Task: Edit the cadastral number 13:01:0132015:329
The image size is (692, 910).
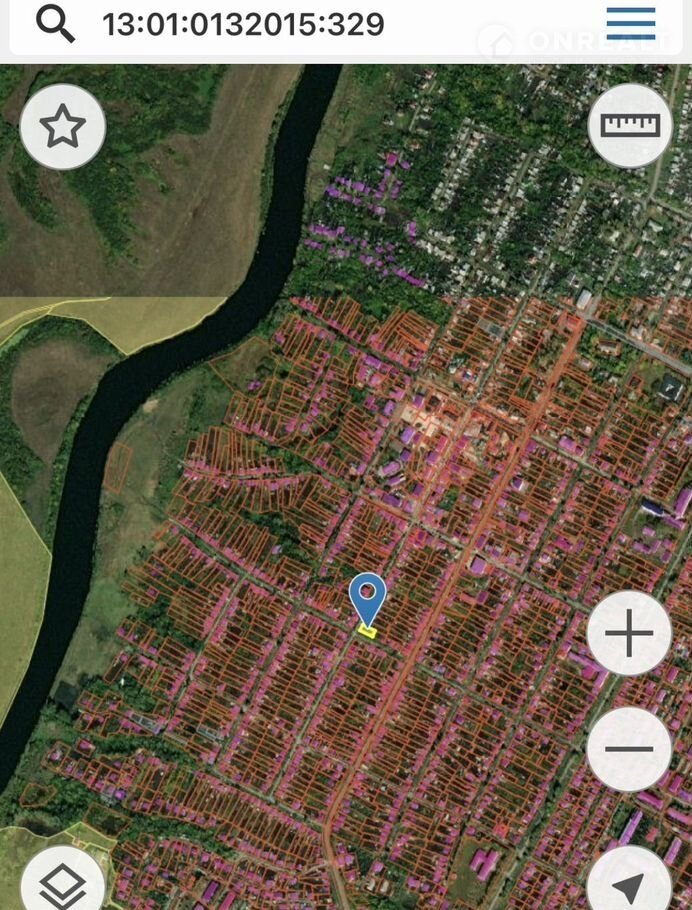Action: coord(243,24)
